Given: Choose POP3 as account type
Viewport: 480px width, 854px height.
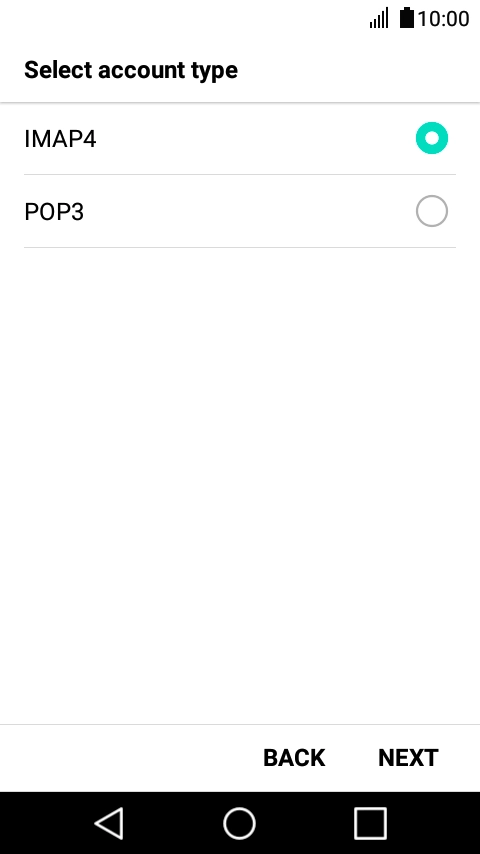Looking at the screenshot, I should (x=240, y=211).
